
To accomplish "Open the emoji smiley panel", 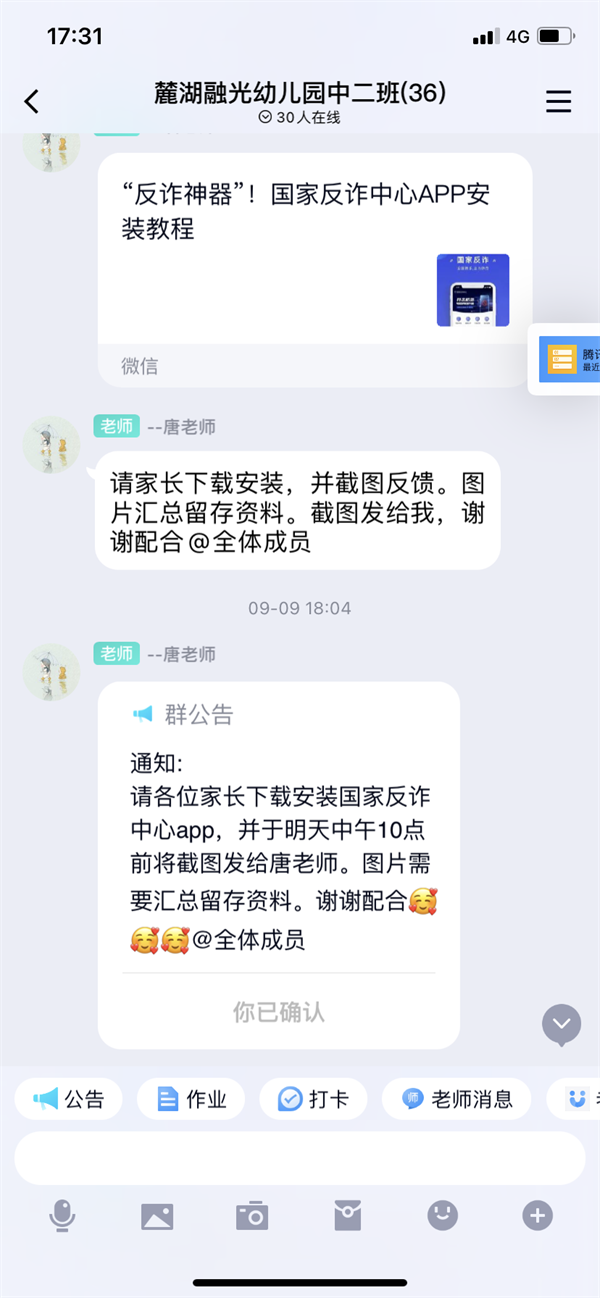I will tap(442, 1215).
